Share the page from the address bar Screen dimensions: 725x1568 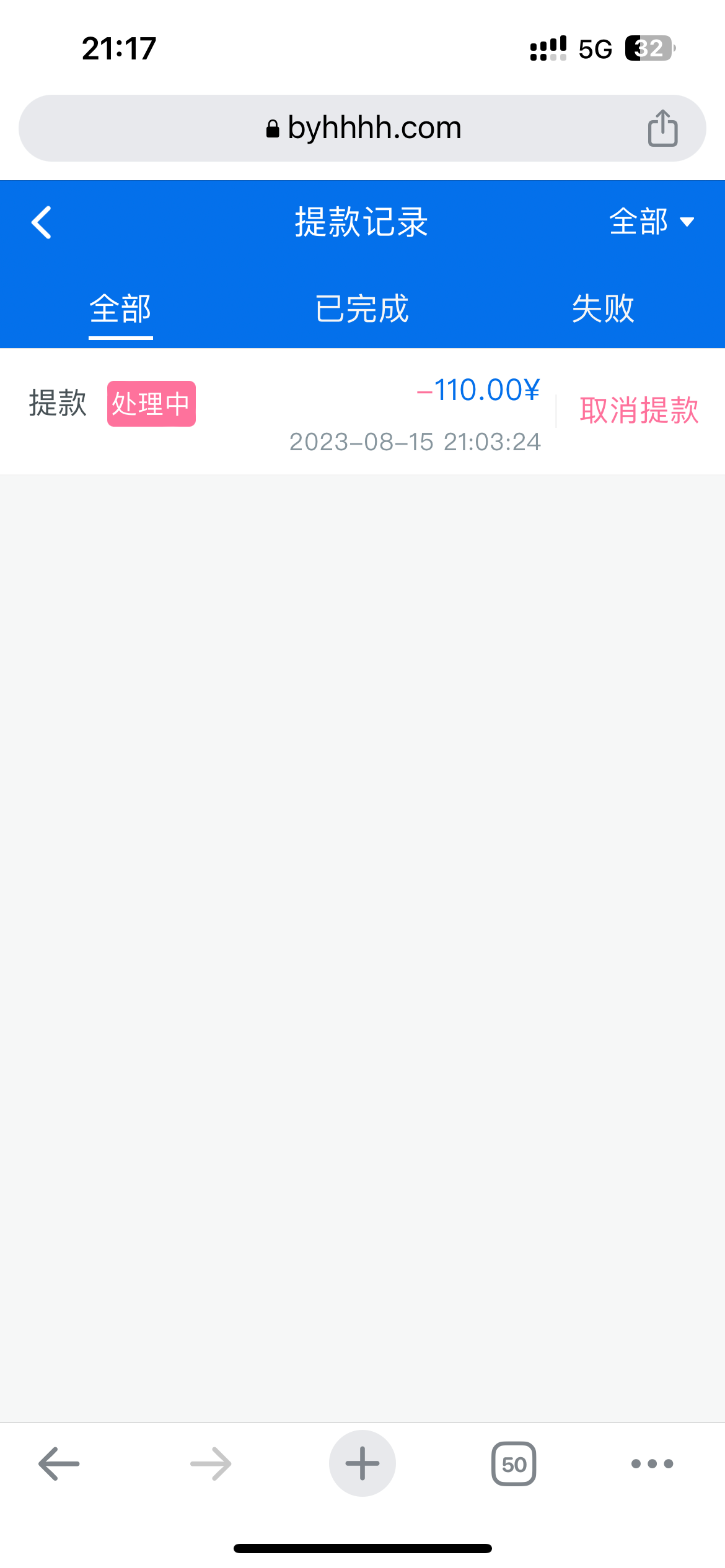click(x=662, y=128)
